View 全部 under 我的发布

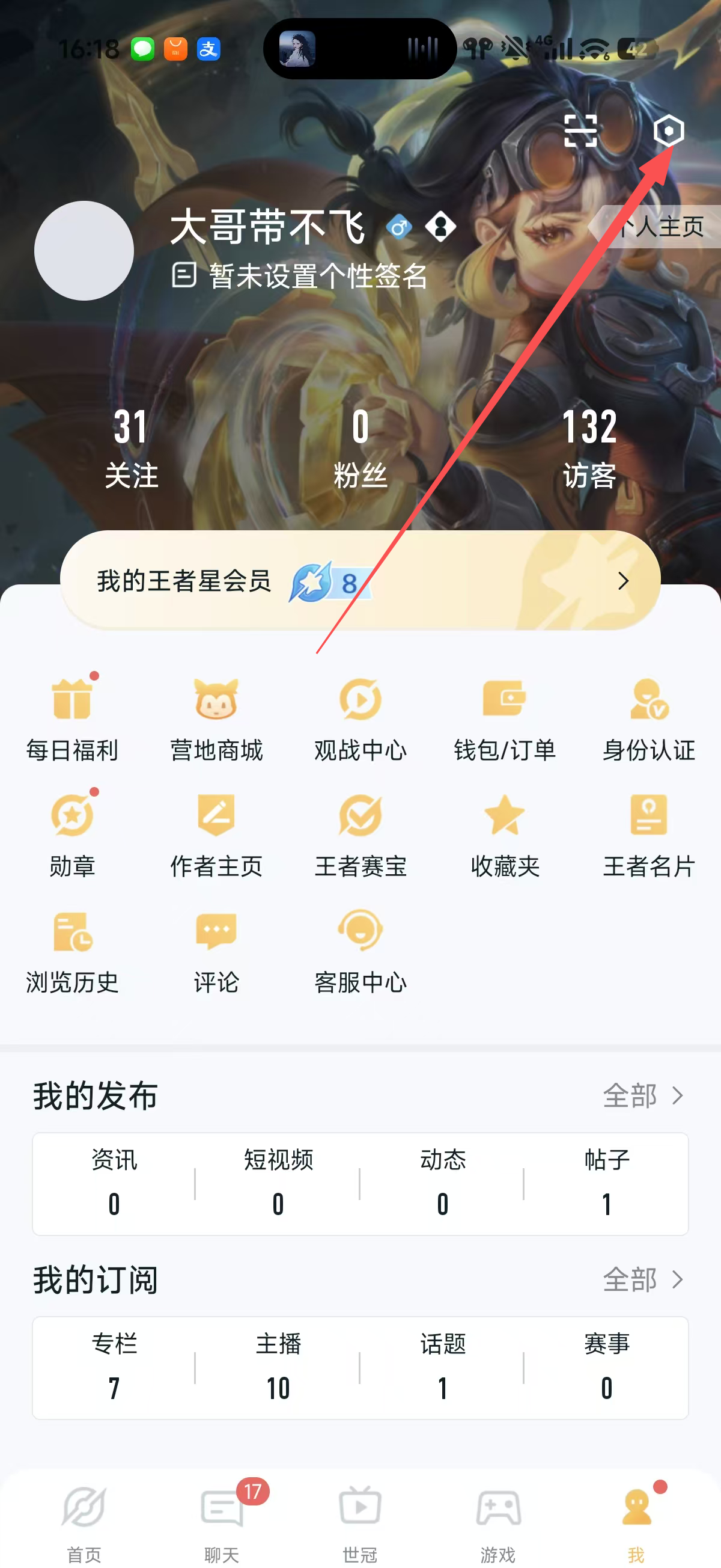coord(642,1095)
